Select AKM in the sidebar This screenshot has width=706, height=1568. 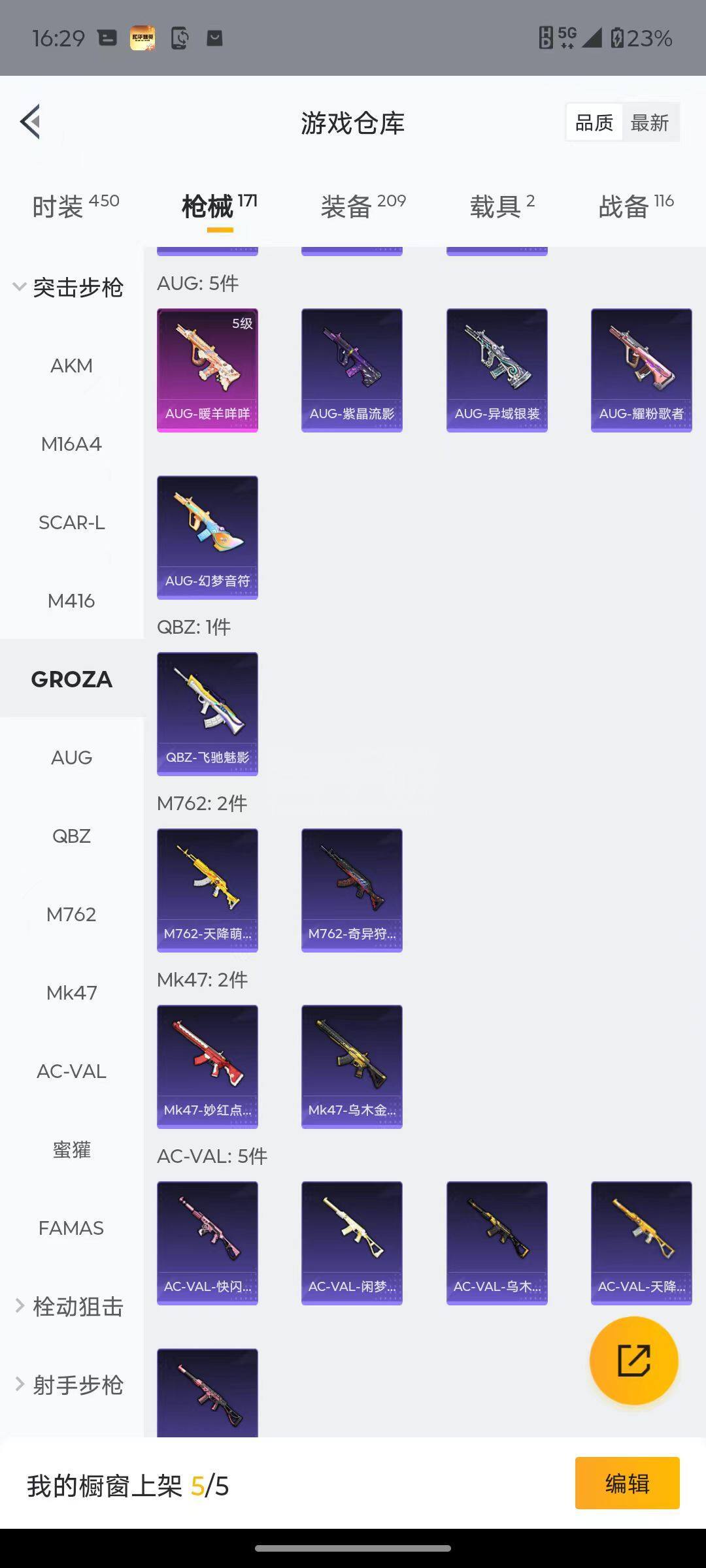tap(71, 366)
